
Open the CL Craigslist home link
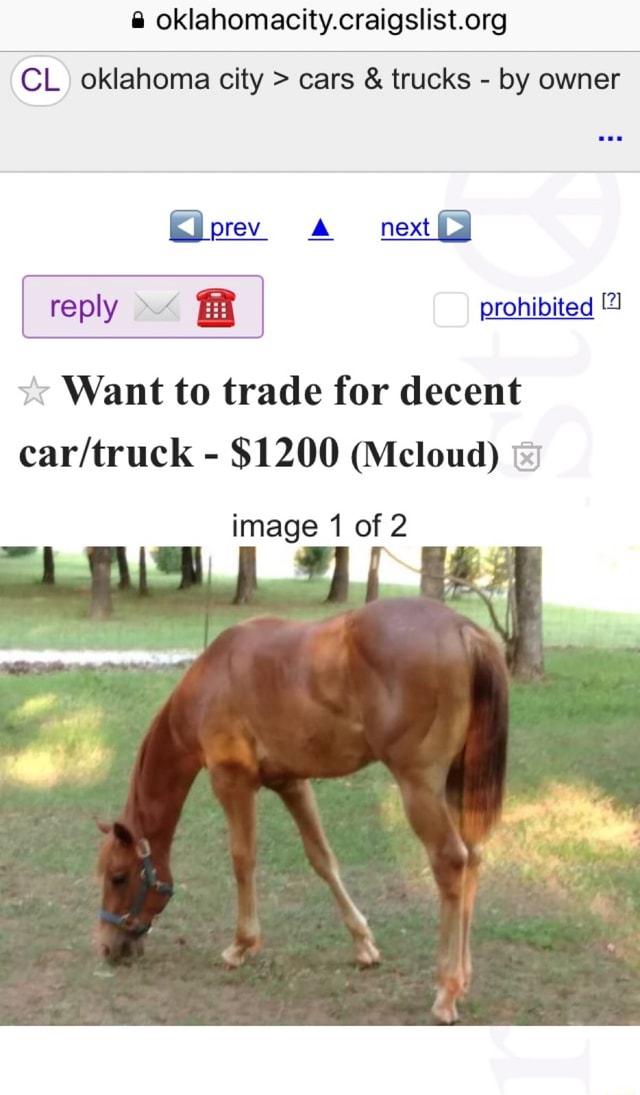click(x=39, y=80)
